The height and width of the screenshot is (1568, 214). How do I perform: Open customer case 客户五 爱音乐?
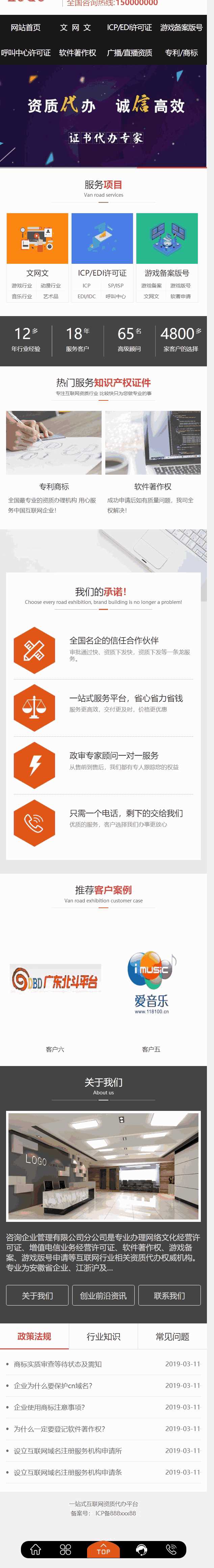click(151, 981)
